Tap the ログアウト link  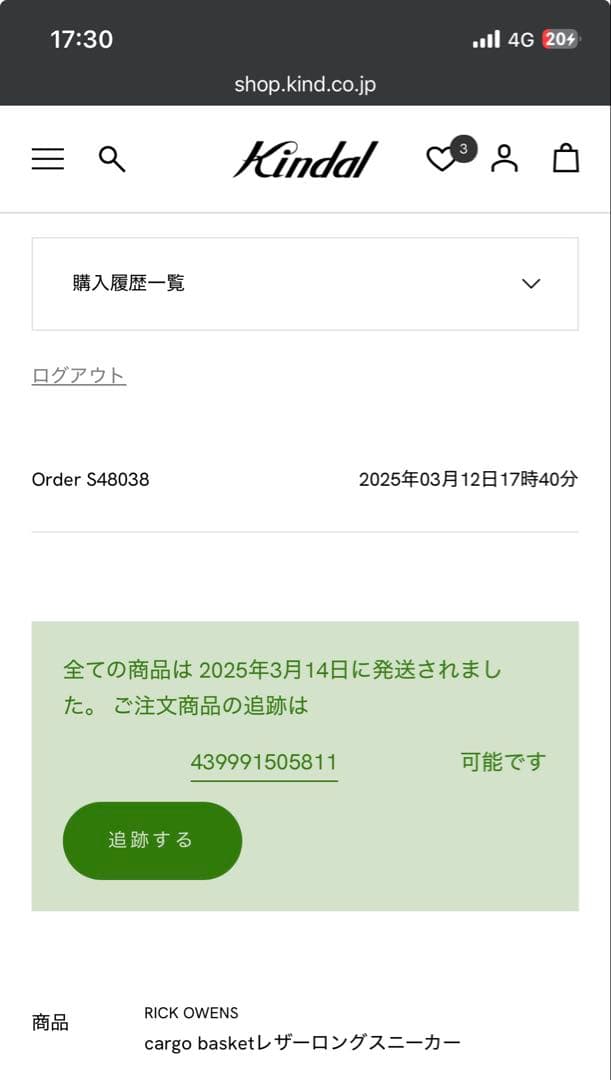tap(79, 376)
